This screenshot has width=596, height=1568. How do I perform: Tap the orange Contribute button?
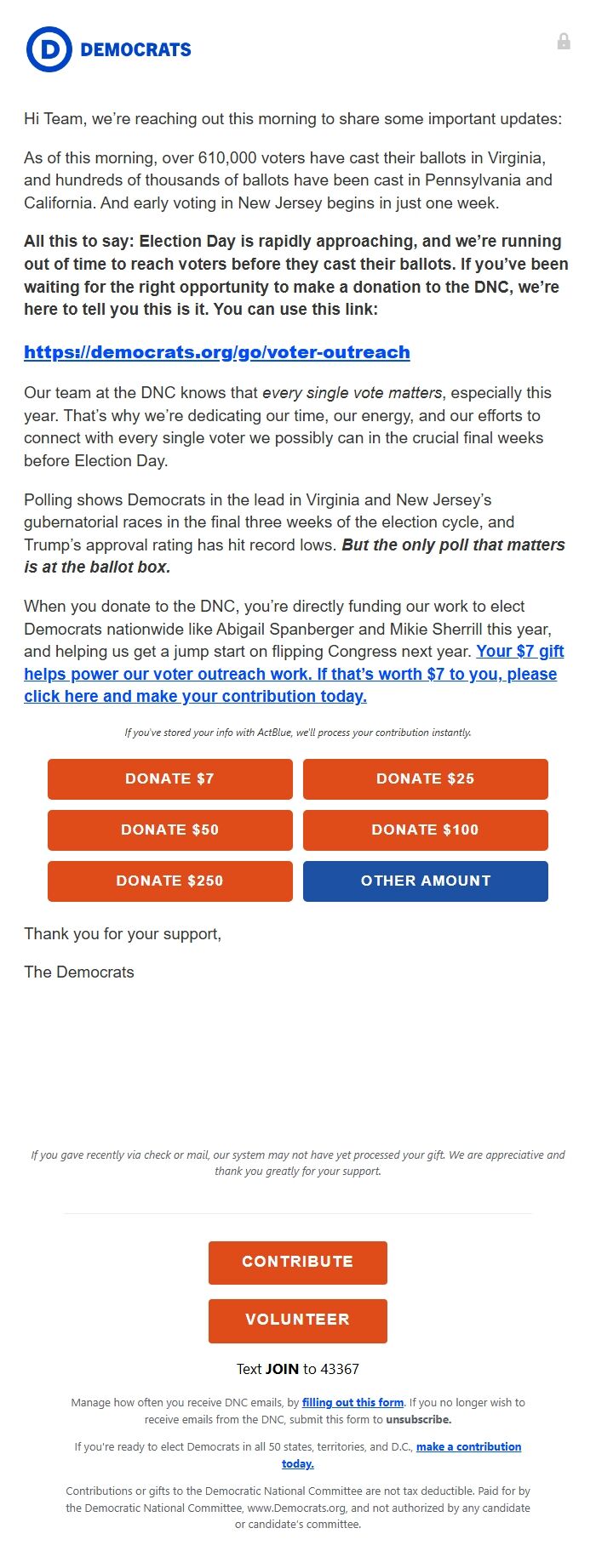297,1262
